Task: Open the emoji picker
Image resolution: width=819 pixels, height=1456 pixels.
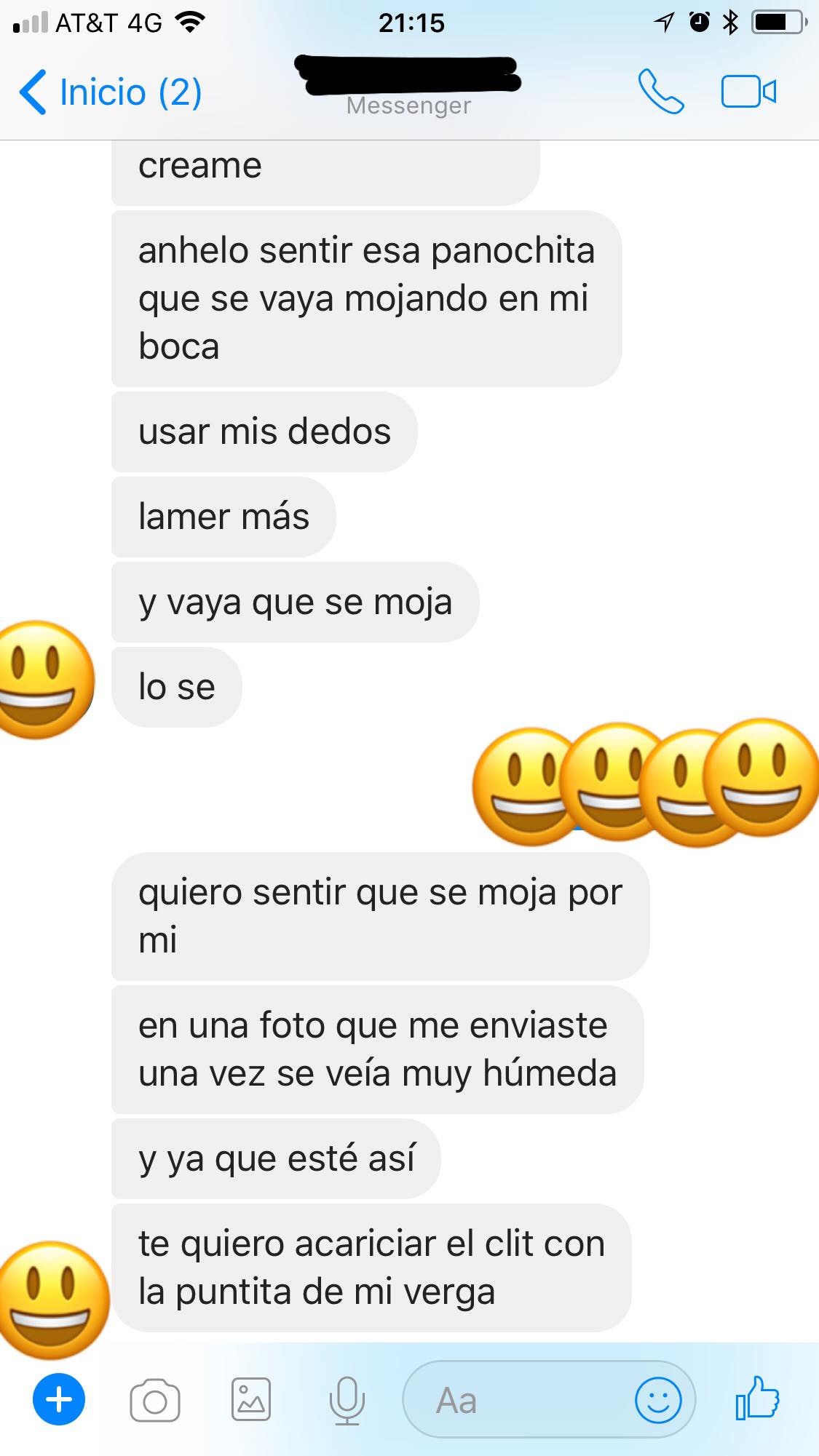Action: coord(658,1399)
